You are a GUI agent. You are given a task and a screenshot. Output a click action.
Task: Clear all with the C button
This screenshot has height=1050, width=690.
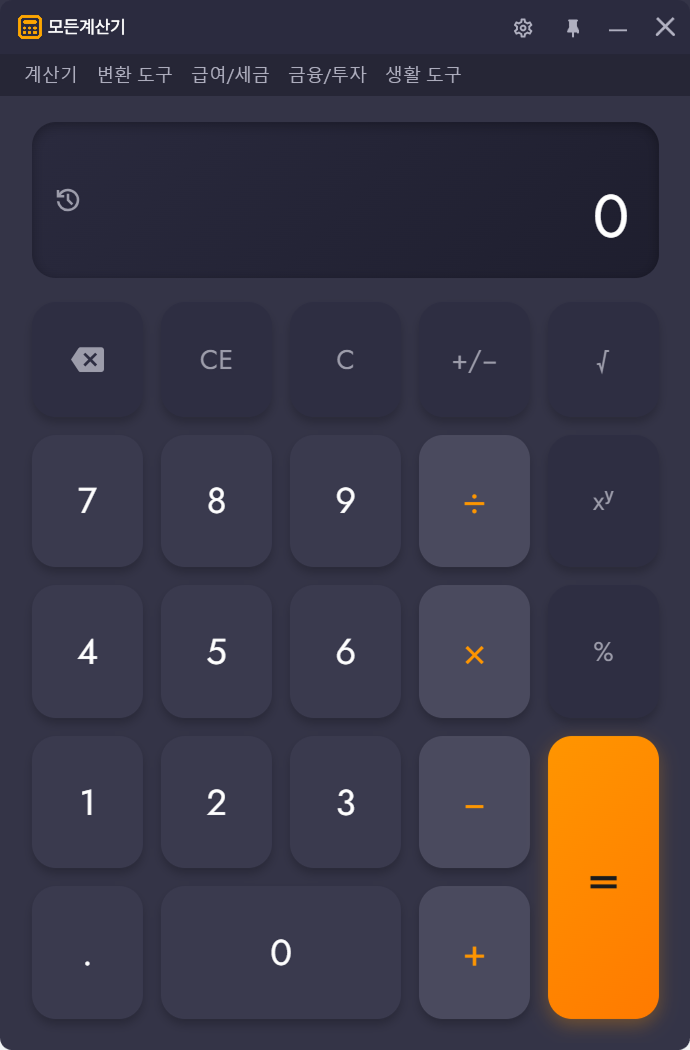click(345, 360)
